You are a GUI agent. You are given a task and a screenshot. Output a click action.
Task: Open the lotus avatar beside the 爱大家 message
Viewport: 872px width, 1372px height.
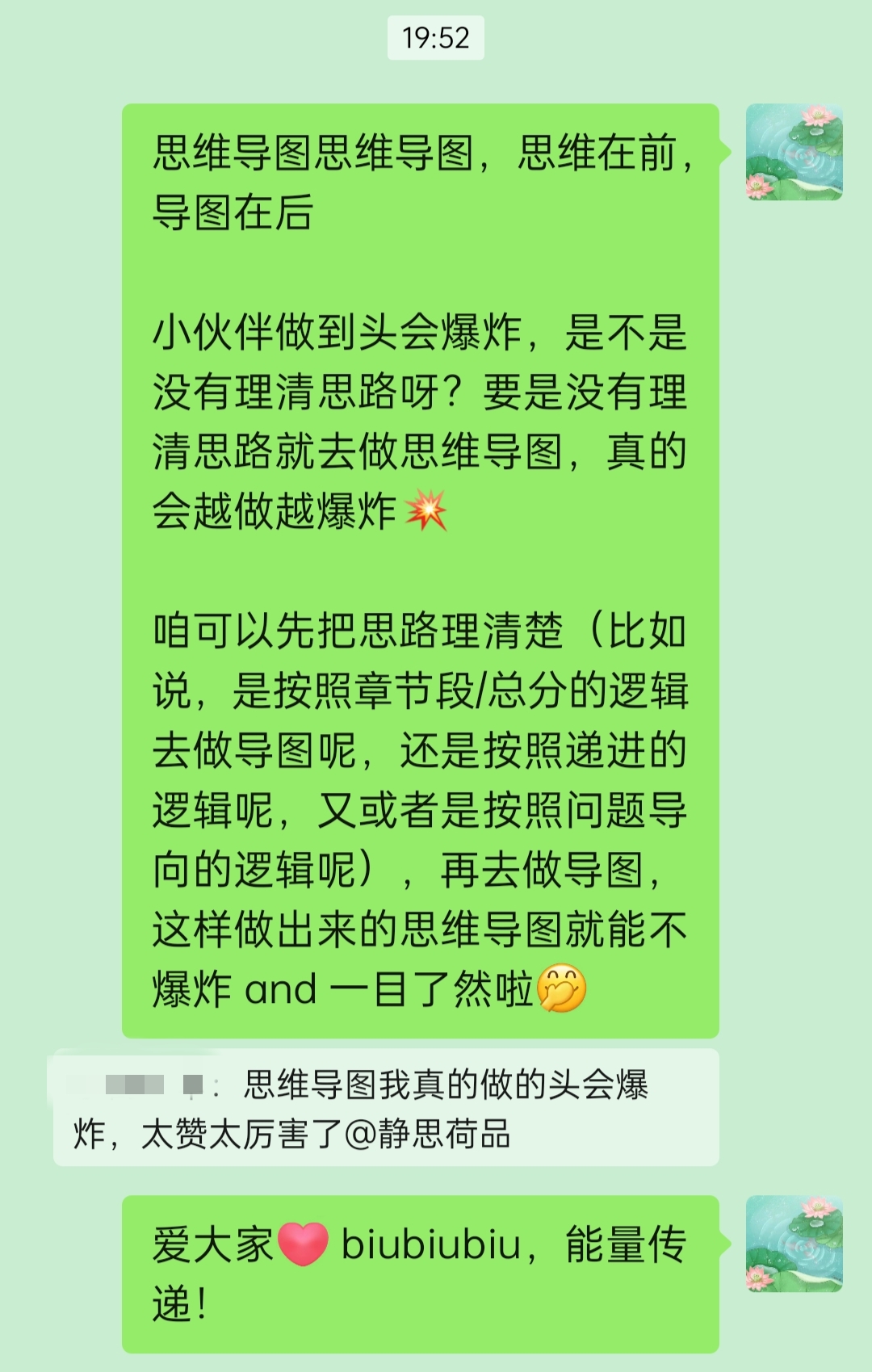click(x=794, y=1244)
